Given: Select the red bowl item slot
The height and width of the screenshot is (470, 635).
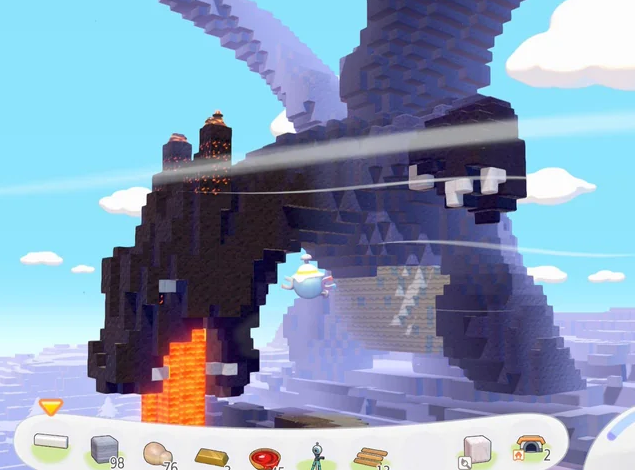Looking at the screenshot, I should pyautogui.click(x=263, y=458).
